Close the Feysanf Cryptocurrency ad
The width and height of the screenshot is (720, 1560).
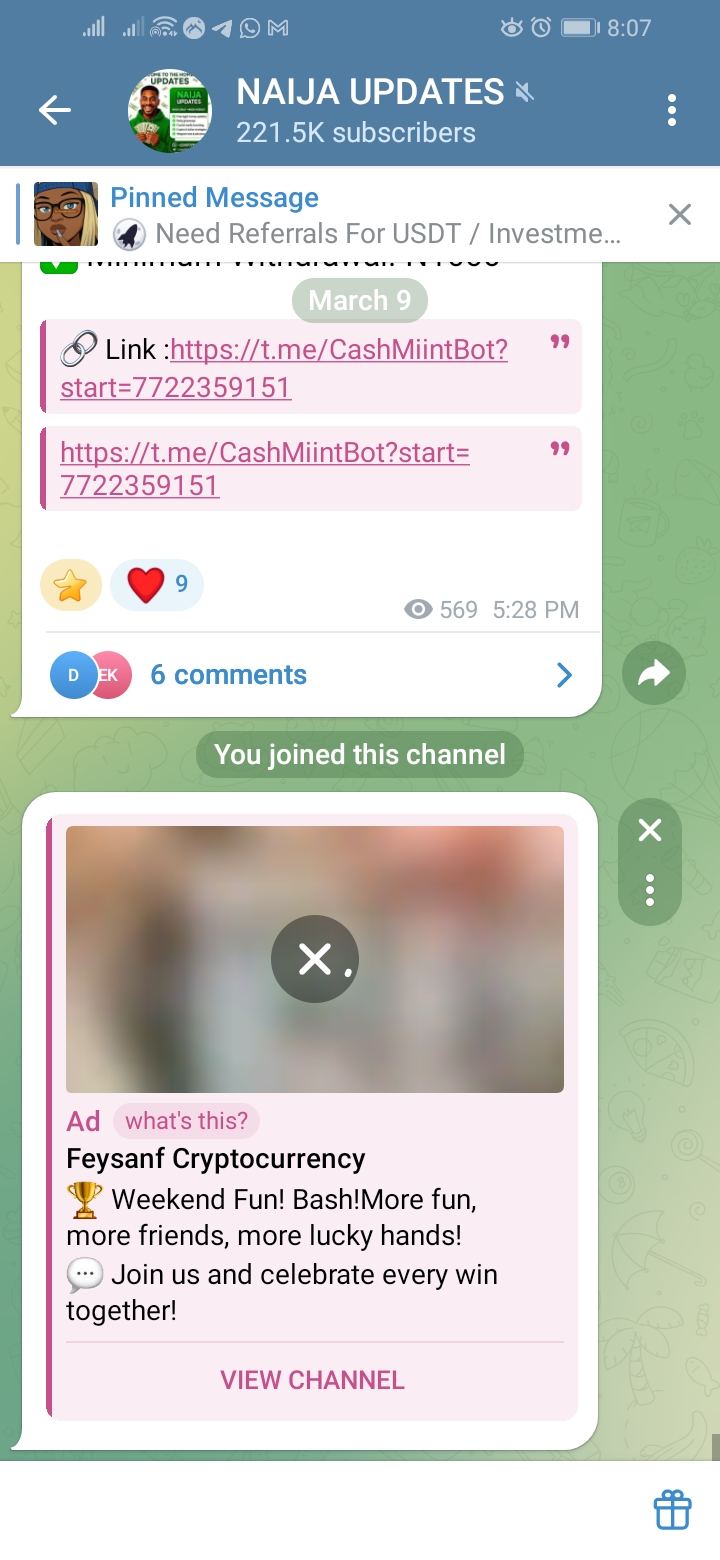click(x=650, y=830)
